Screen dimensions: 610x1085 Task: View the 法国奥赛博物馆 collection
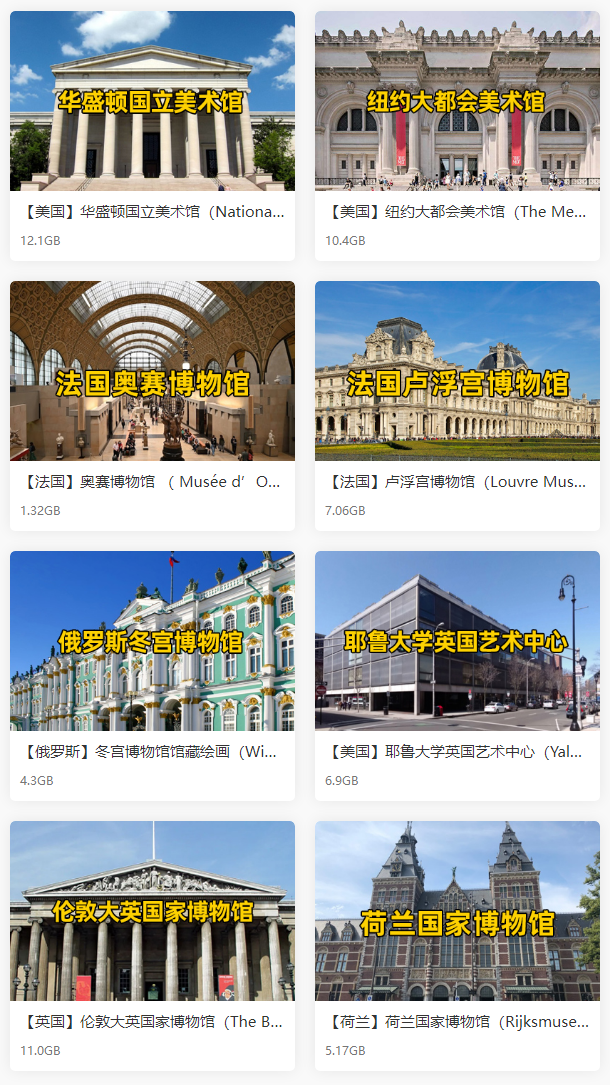click(152, 372)
